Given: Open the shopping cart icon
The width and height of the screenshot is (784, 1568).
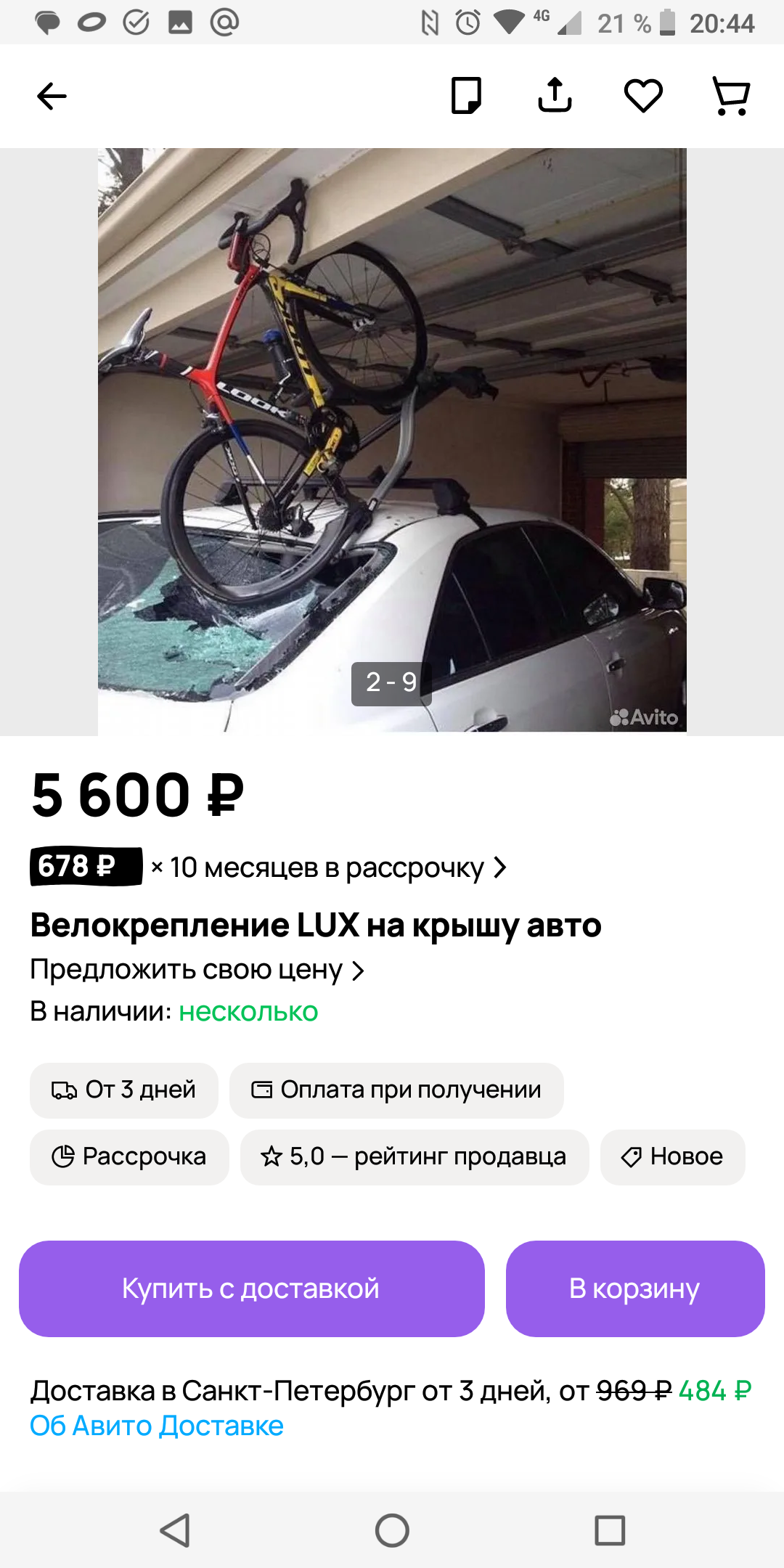Looking at the screenshot, I should [x=731, y=96].
